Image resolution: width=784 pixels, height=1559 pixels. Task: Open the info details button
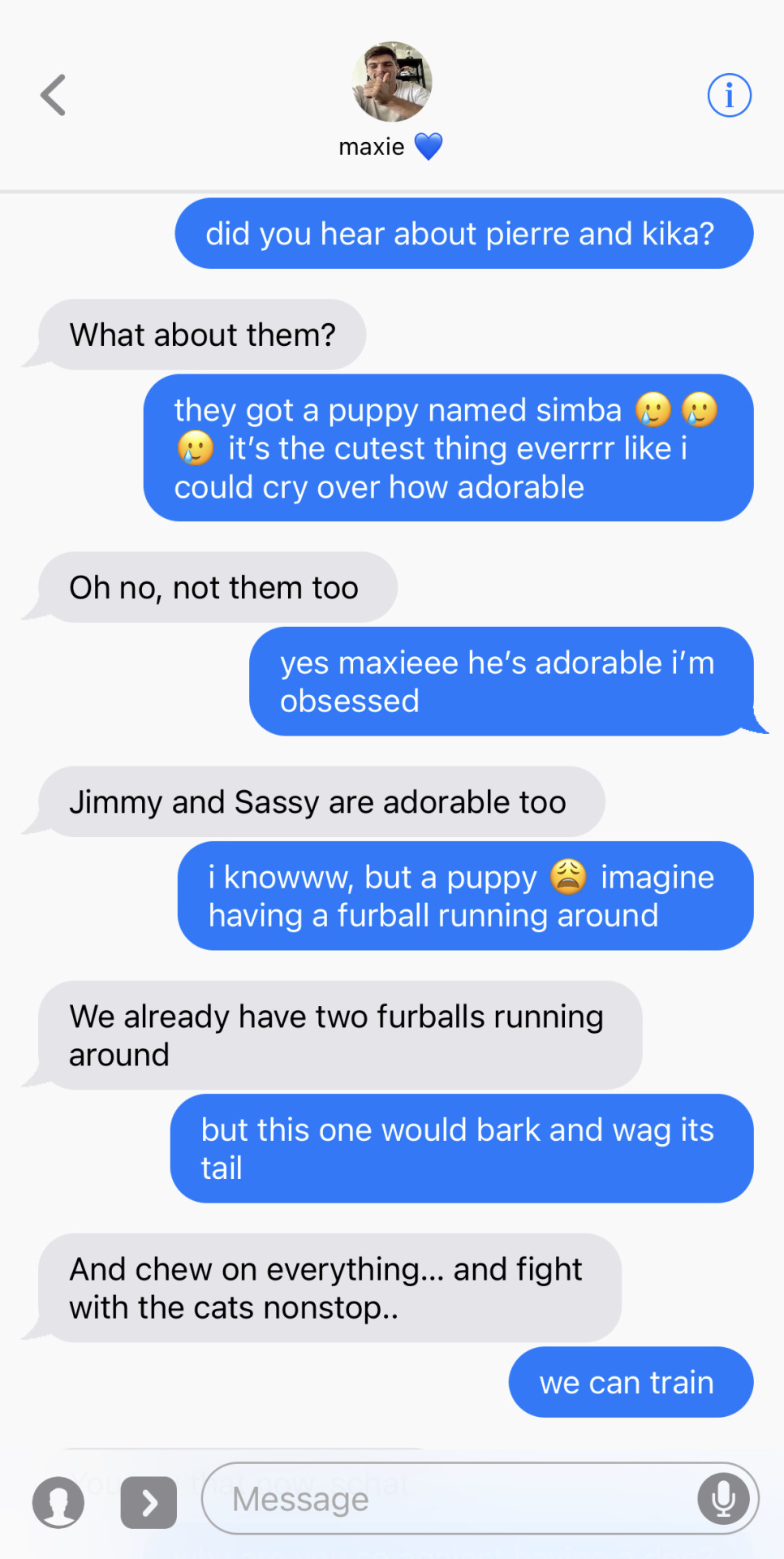click(x=729, y=95)
